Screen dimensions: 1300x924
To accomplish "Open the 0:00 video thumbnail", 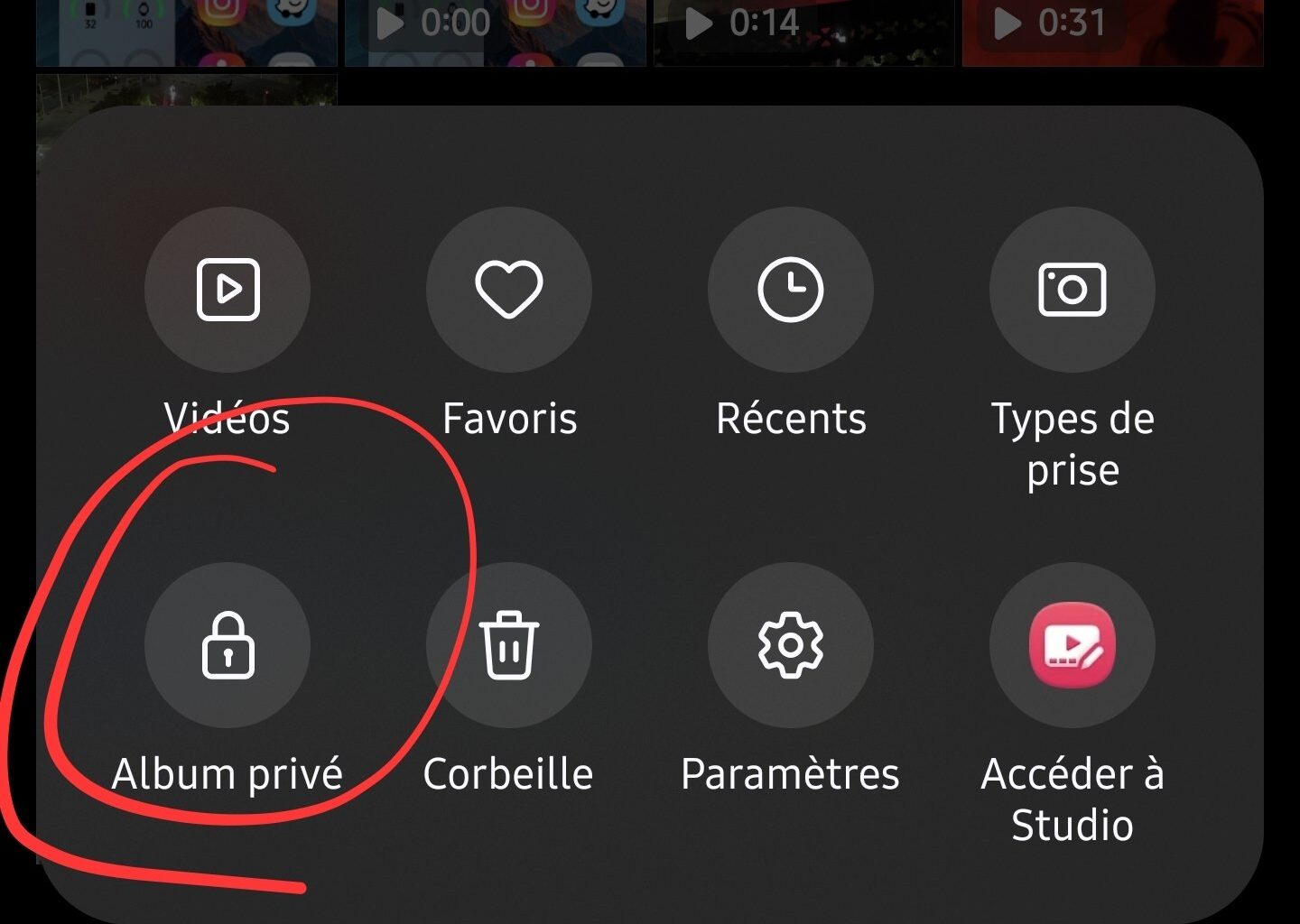I will click(495, 32).
